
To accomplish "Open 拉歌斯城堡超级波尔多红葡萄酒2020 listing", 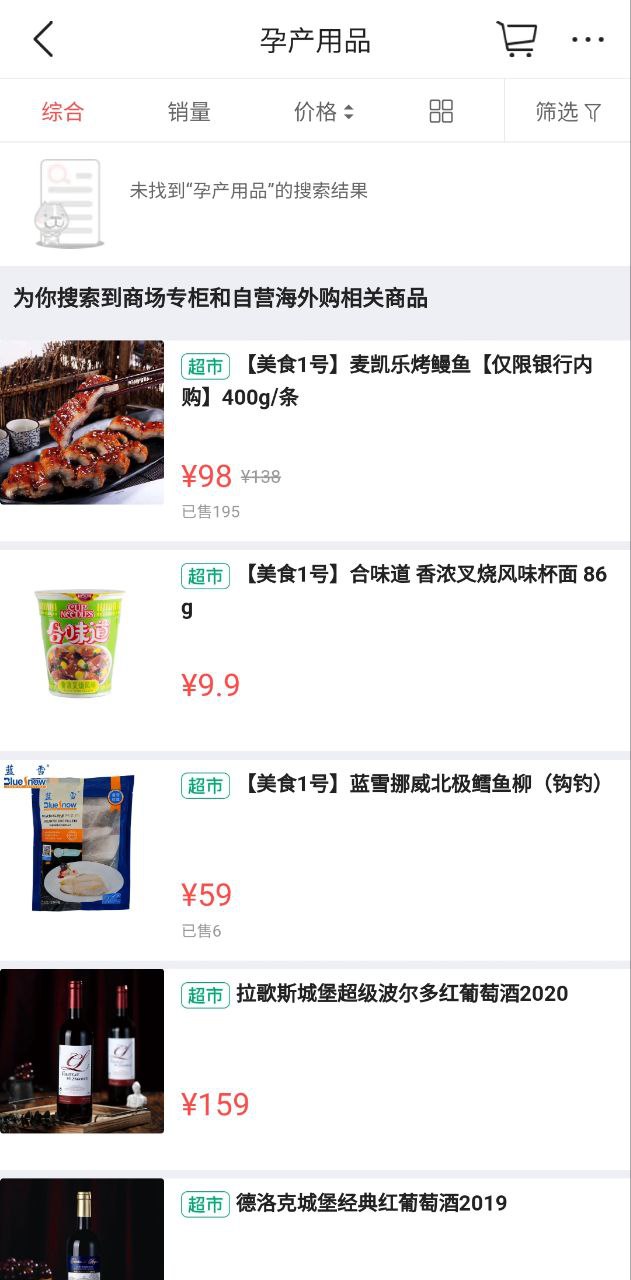I will click(401, 994).
